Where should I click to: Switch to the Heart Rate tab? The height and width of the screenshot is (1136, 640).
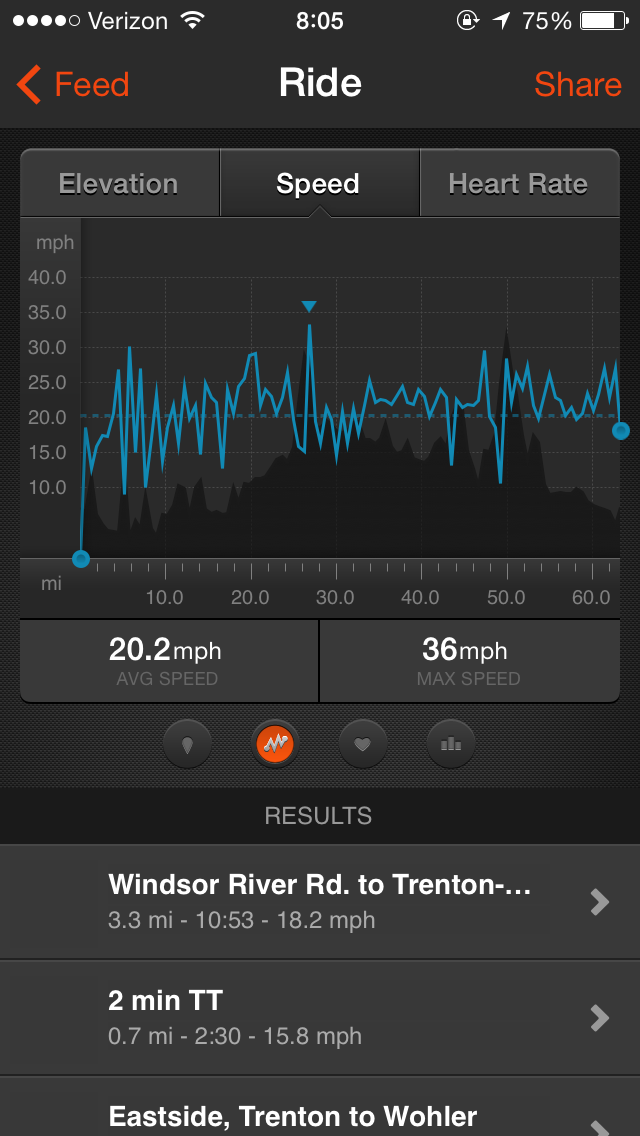tap(518, 184)
